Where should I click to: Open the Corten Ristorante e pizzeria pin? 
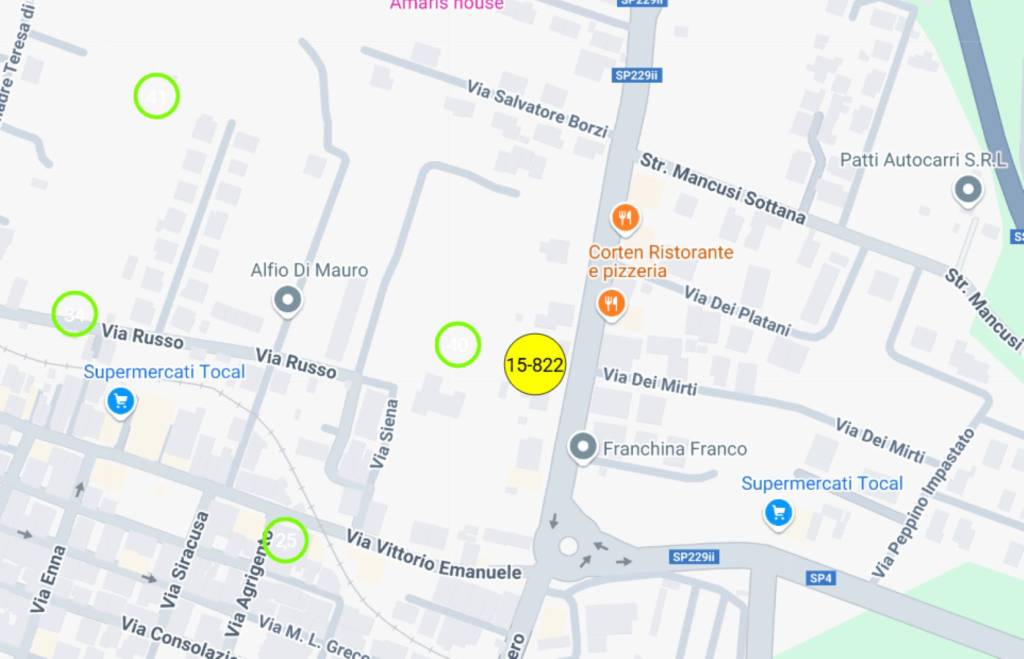click(625, 217)
